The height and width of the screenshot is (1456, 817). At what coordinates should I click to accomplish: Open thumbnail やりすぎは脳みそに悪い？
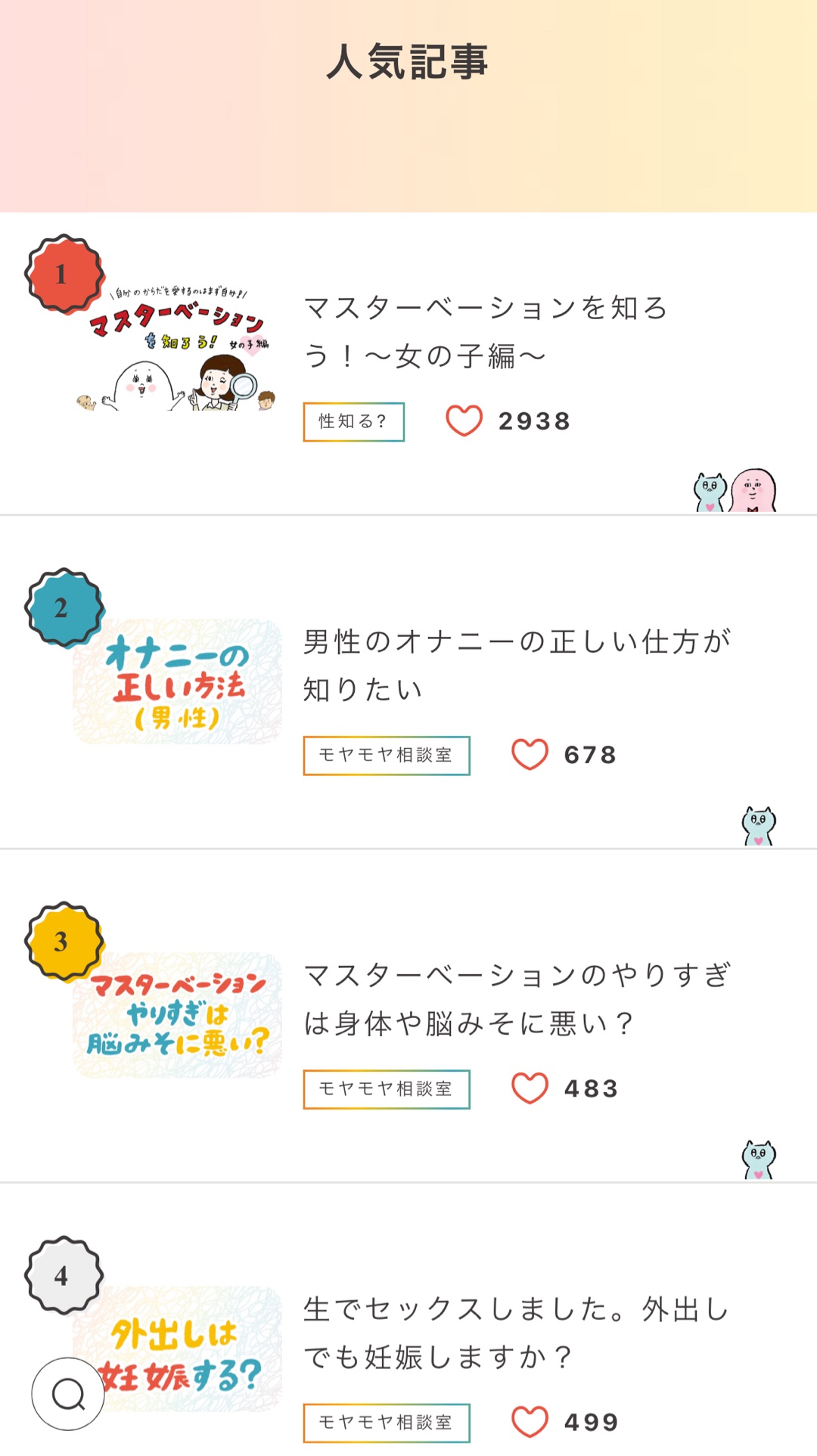[179, 1016]
